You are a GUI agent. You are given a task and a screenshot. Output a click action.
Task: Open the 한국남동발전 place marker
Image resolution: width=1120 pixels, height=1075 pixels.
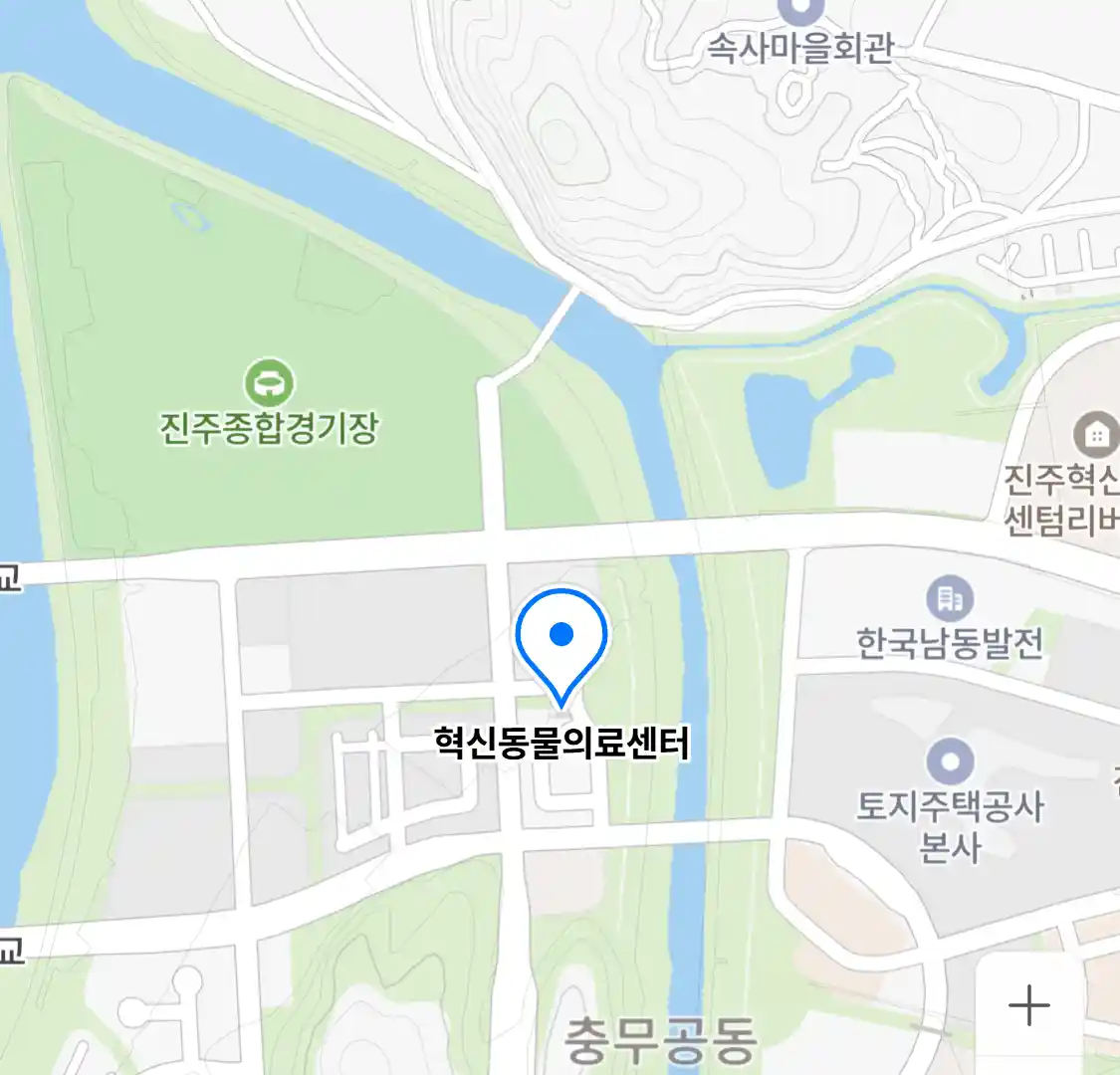point(950,598)
